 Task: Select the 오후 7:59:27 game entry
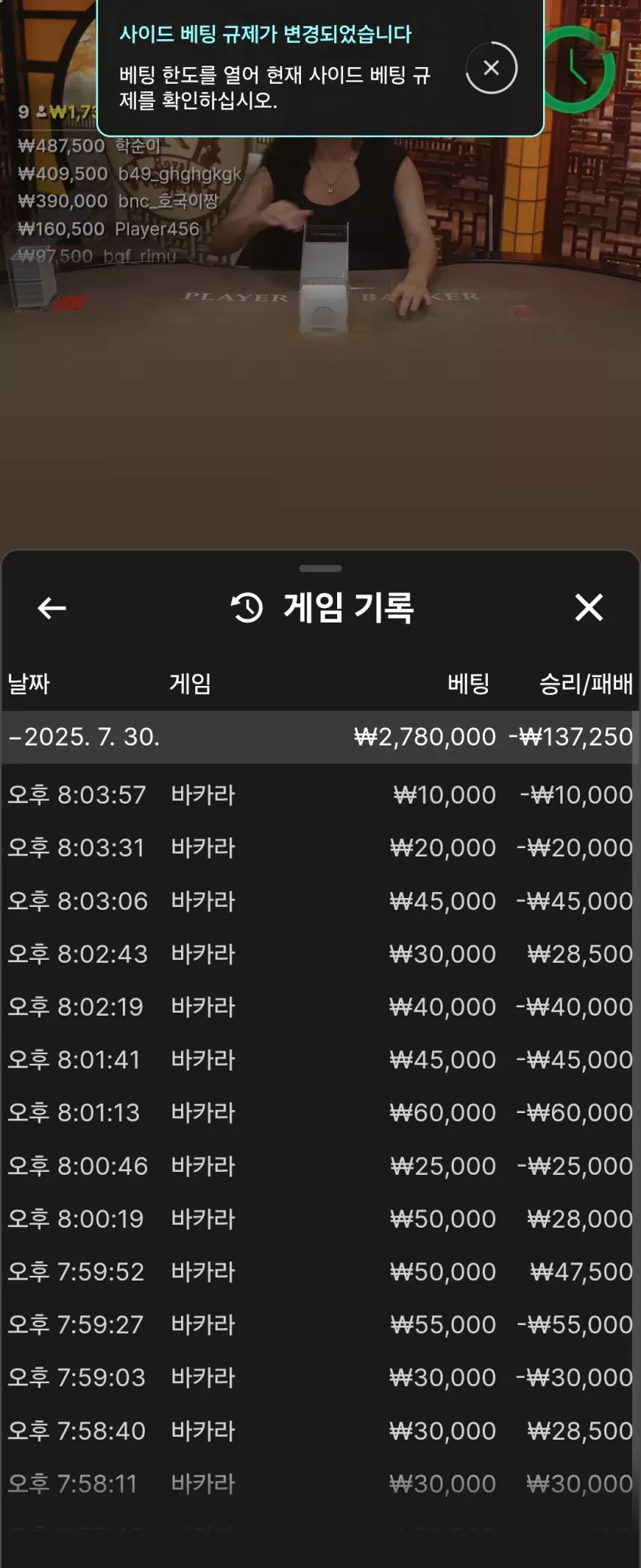click(x=320, y=1324)
